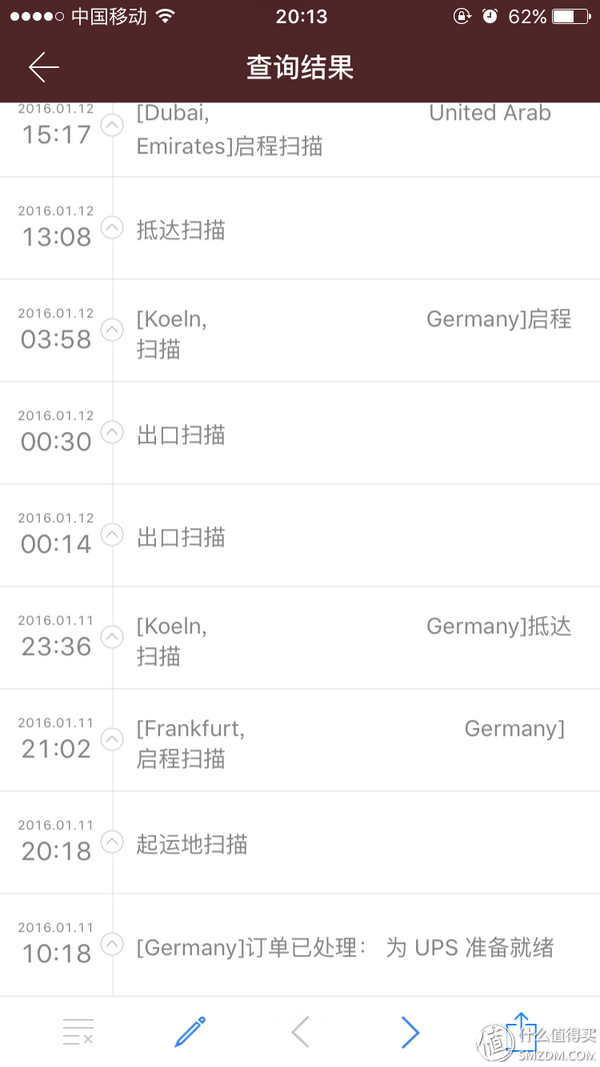
Task: Go back from the 查询结果 page
Action: [x=44, y=67]
